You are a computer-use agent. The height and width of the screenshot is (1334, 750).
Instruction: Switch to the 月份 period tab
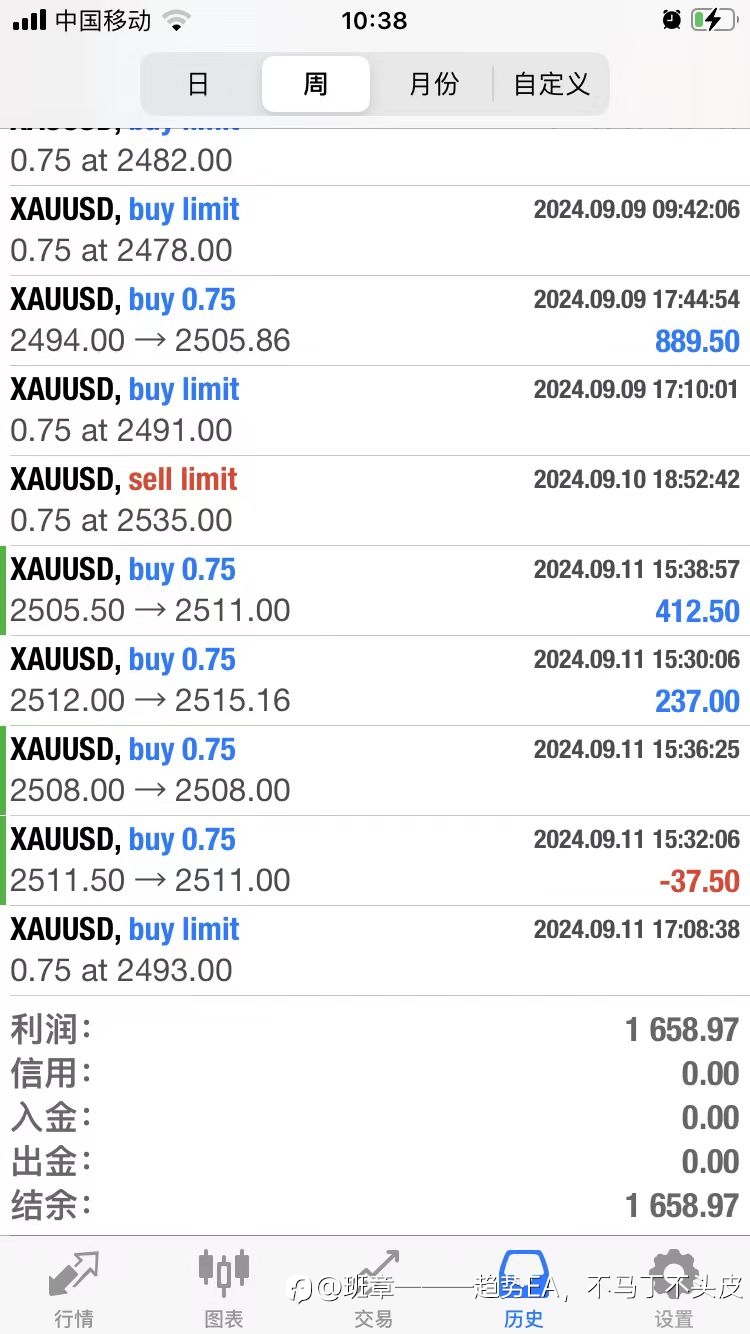coord(433,84)
